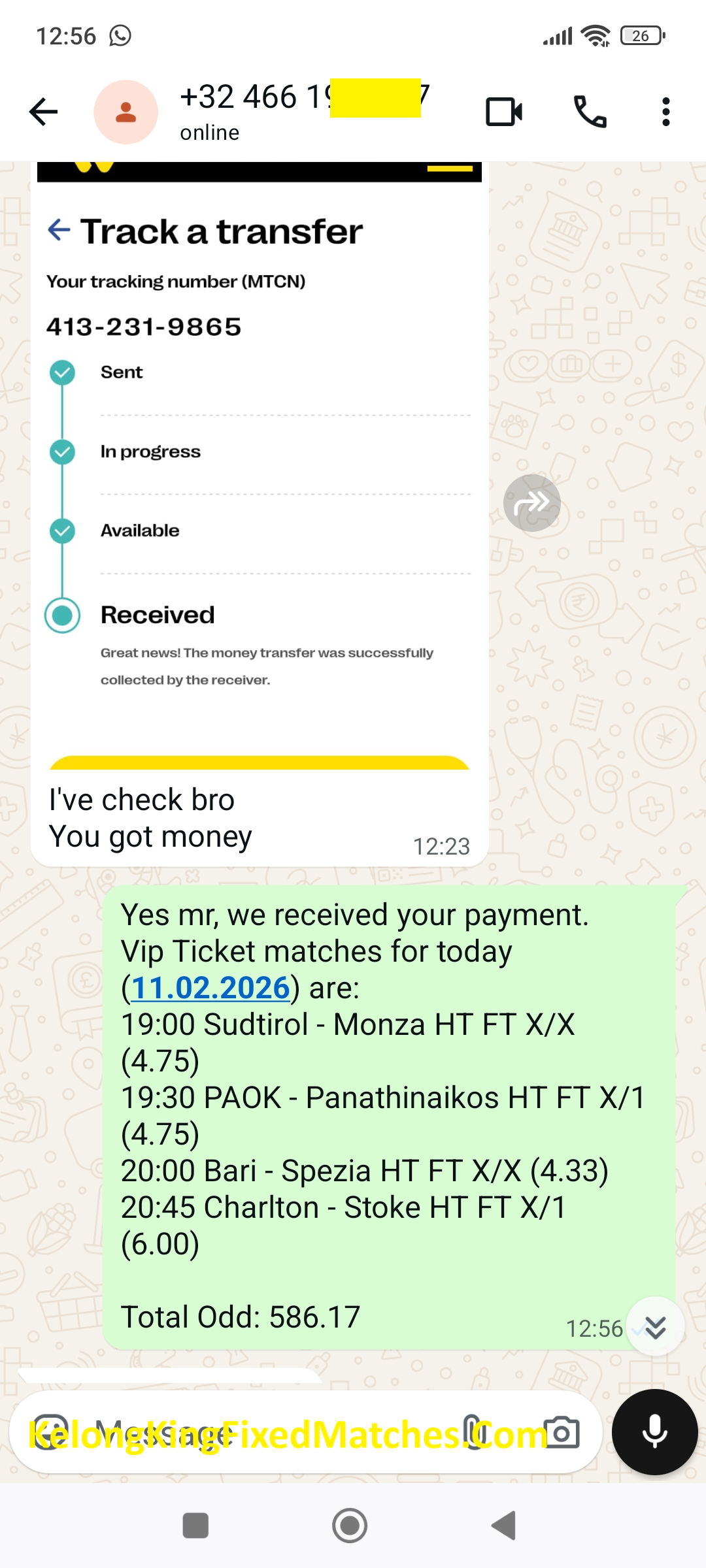Tap the microphone voice message button

[x=654, y=1432]
